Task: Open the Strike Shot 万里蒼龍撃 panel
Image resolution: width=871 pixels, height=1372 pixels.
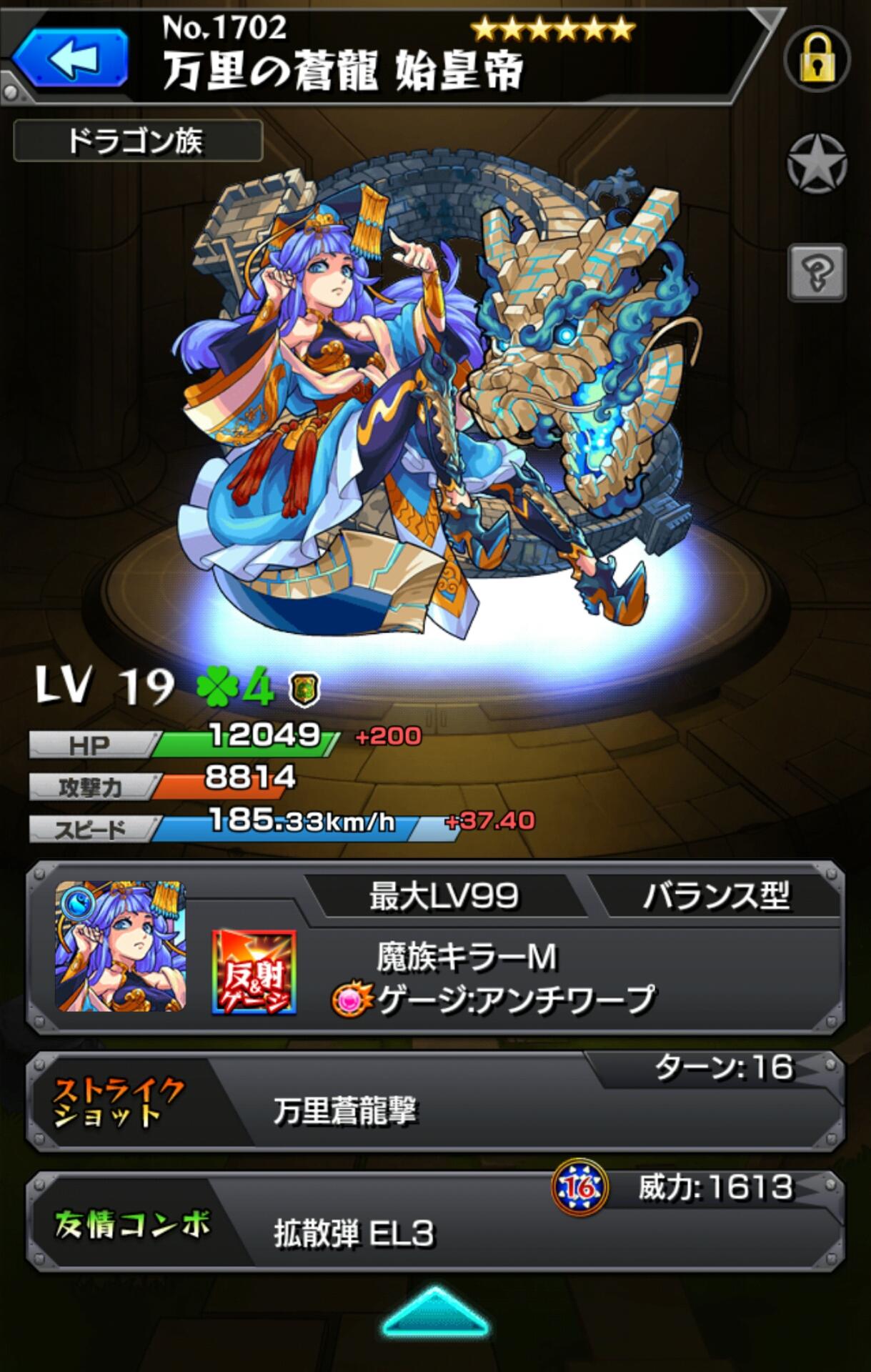Action: tap(434, 1101)
